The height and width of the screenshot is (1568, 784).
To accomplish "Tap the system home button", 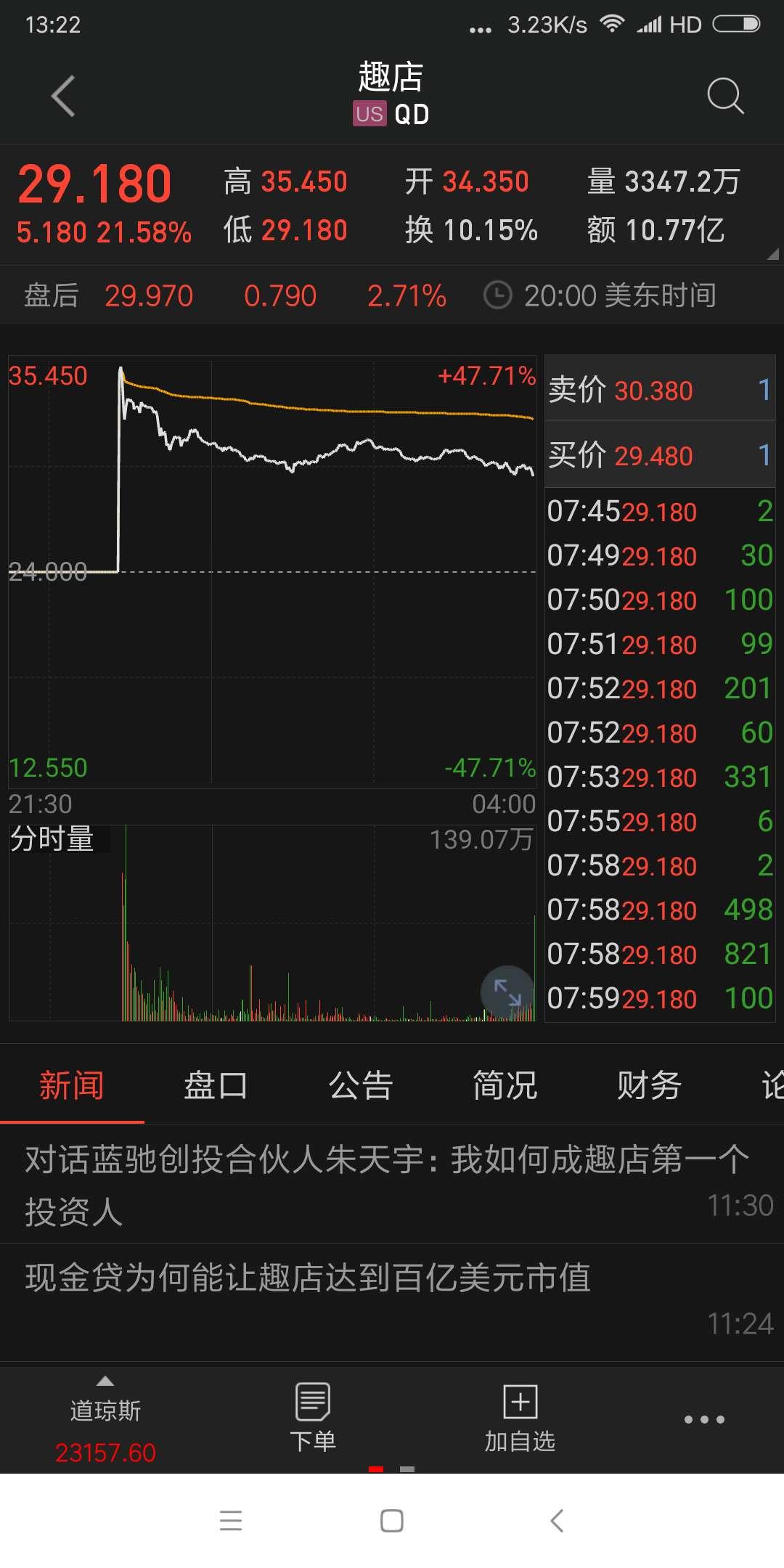I will [x=392, y=1520].
